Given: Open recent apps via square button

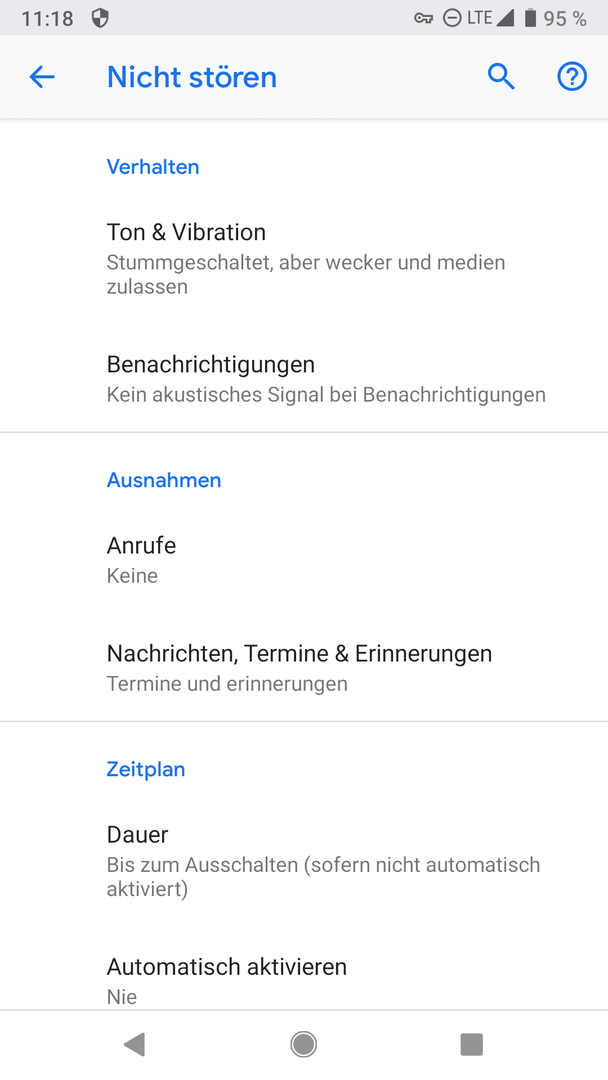Looking at the screenshot, I should [472, 1044].
